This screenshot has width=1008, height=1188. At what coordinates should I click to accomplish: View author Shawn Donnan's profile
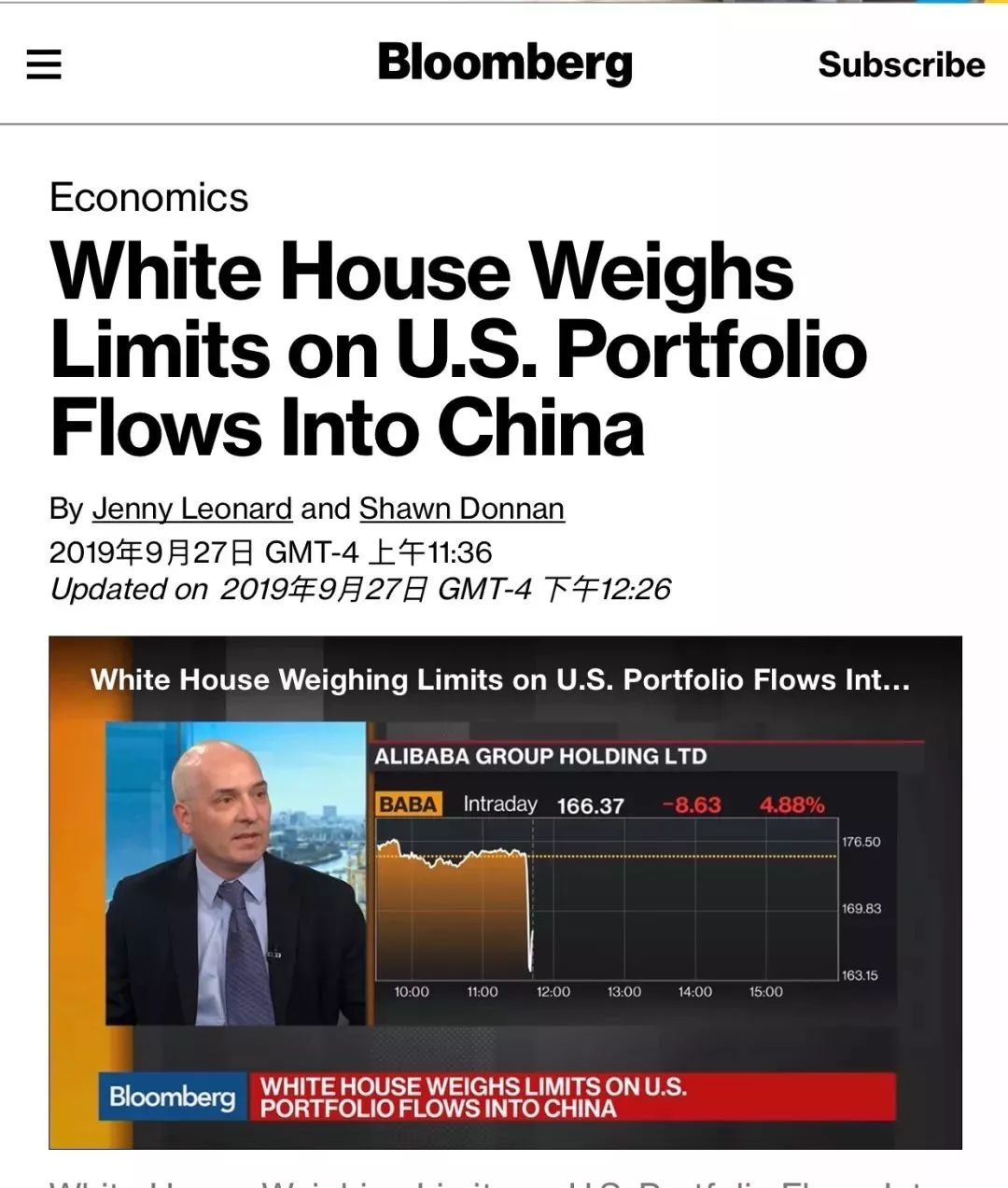[x=461, y=509]
